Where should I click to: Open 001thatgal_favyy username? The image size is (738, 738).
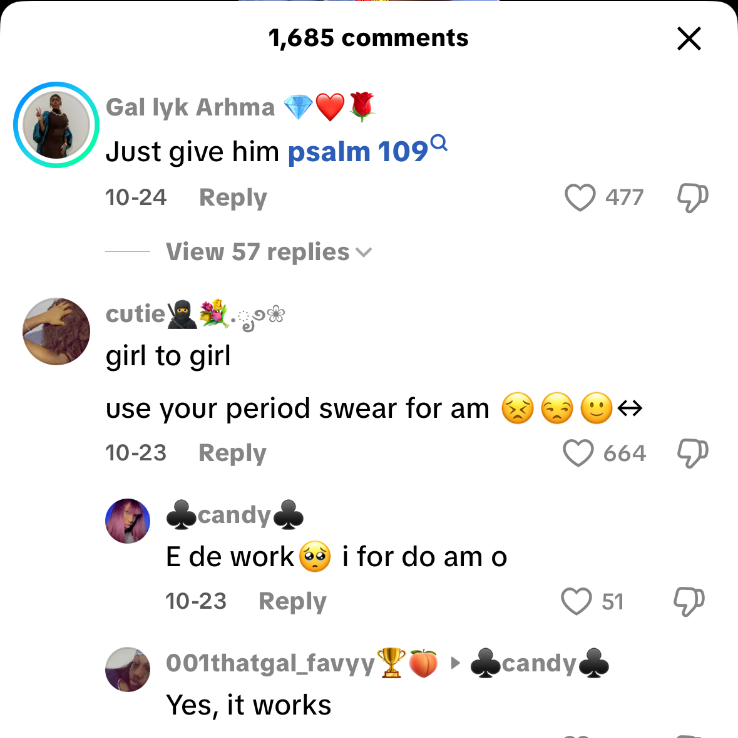point(270,663)
